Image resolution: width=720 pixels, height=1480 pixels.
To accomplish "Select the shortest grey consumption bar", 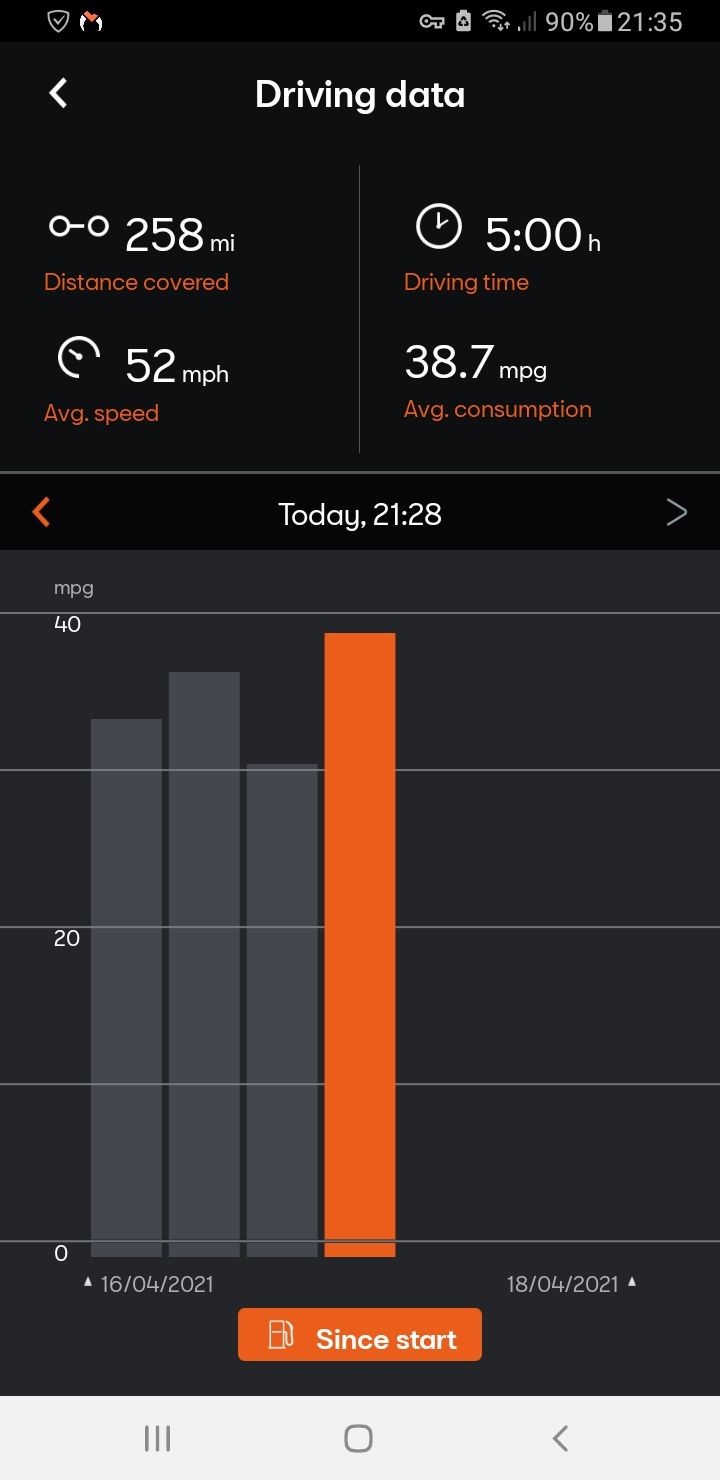I will [x=282, y=1010].
